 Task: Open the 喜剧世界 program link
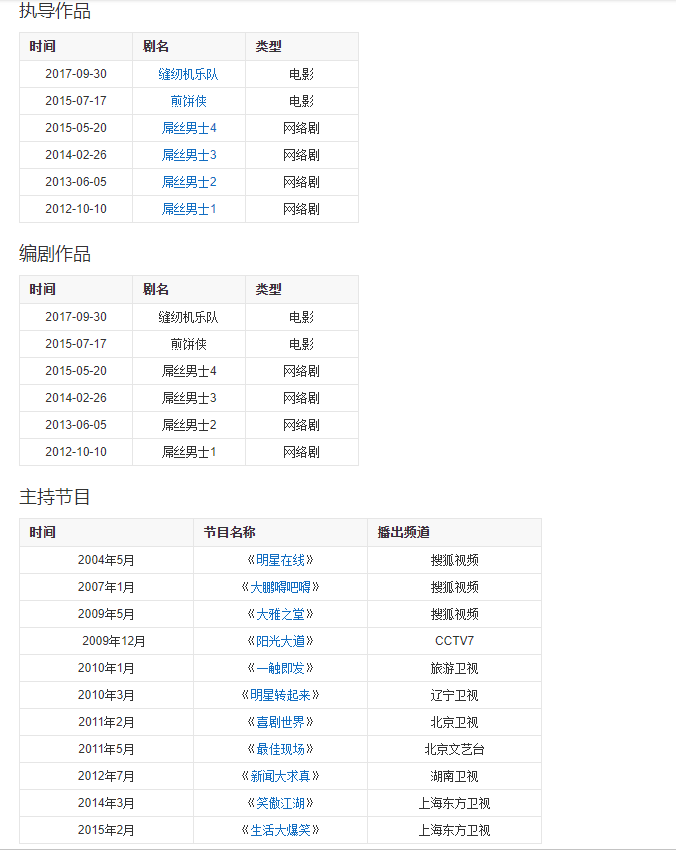[x=280, y=722]
